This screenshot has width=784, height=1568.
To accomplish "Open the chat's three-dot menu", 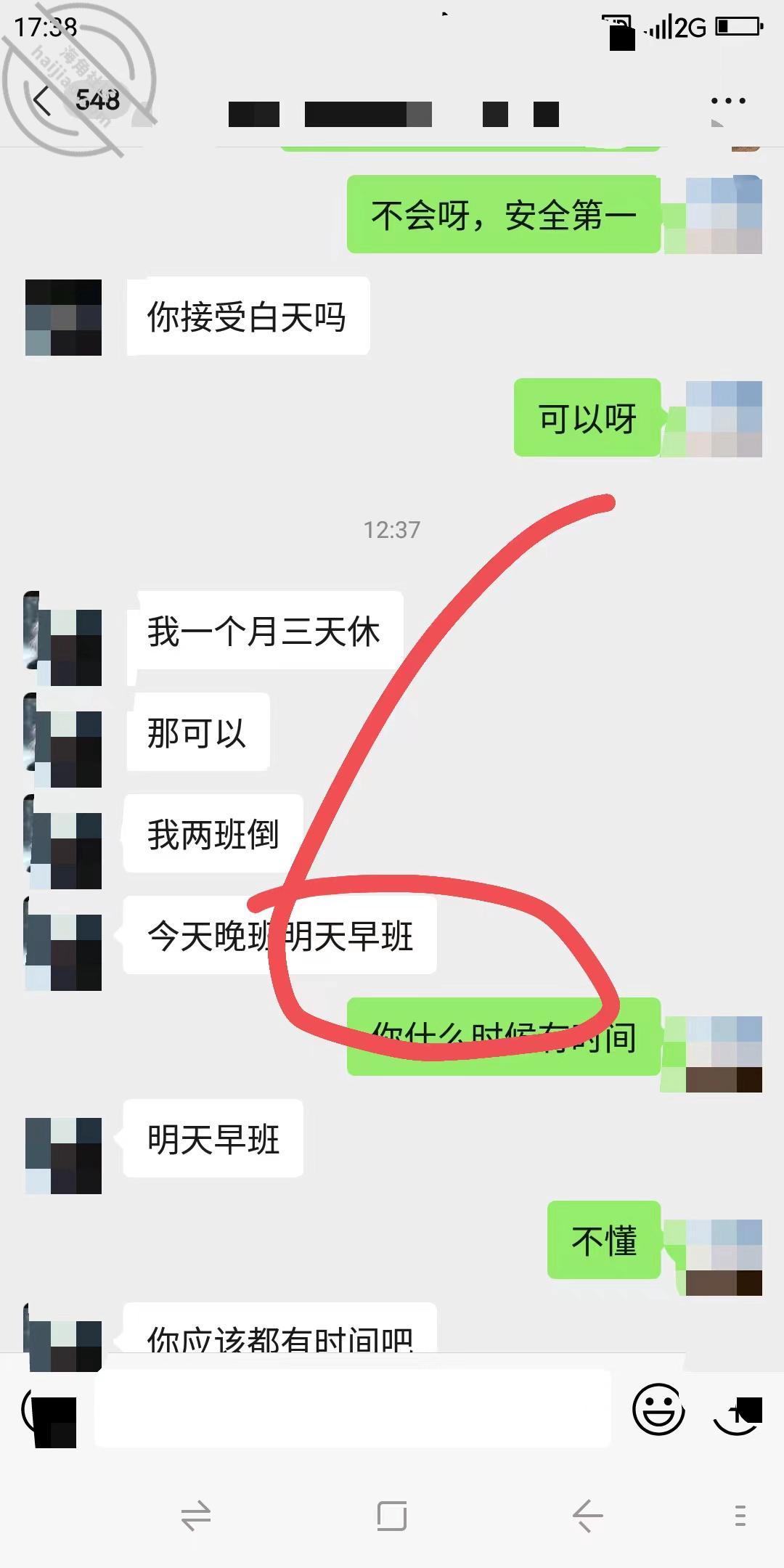I will [728, 101].
